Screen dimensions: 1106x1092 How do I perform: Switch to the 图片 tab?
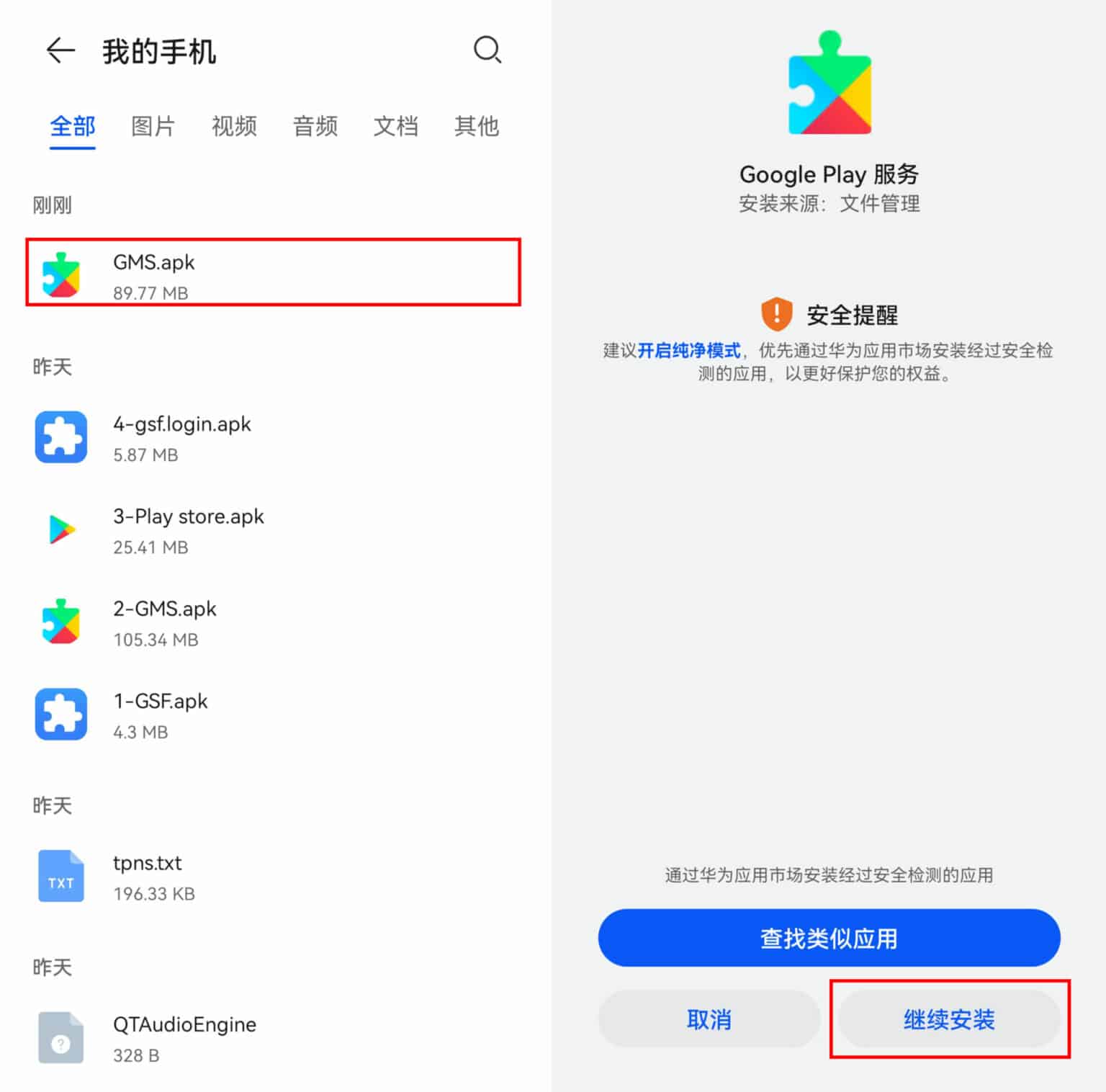click(x=153, y=126)
